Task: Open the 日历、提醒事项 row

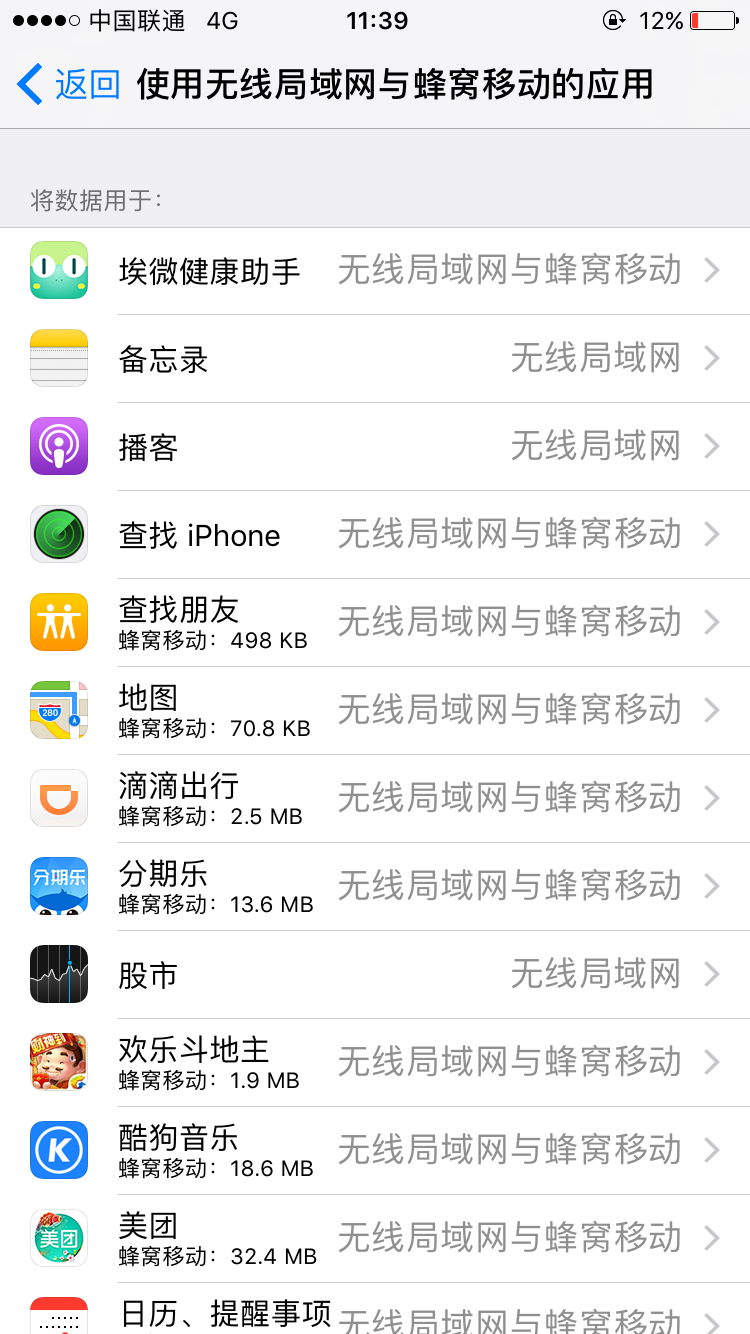Action: point(375,1315)
